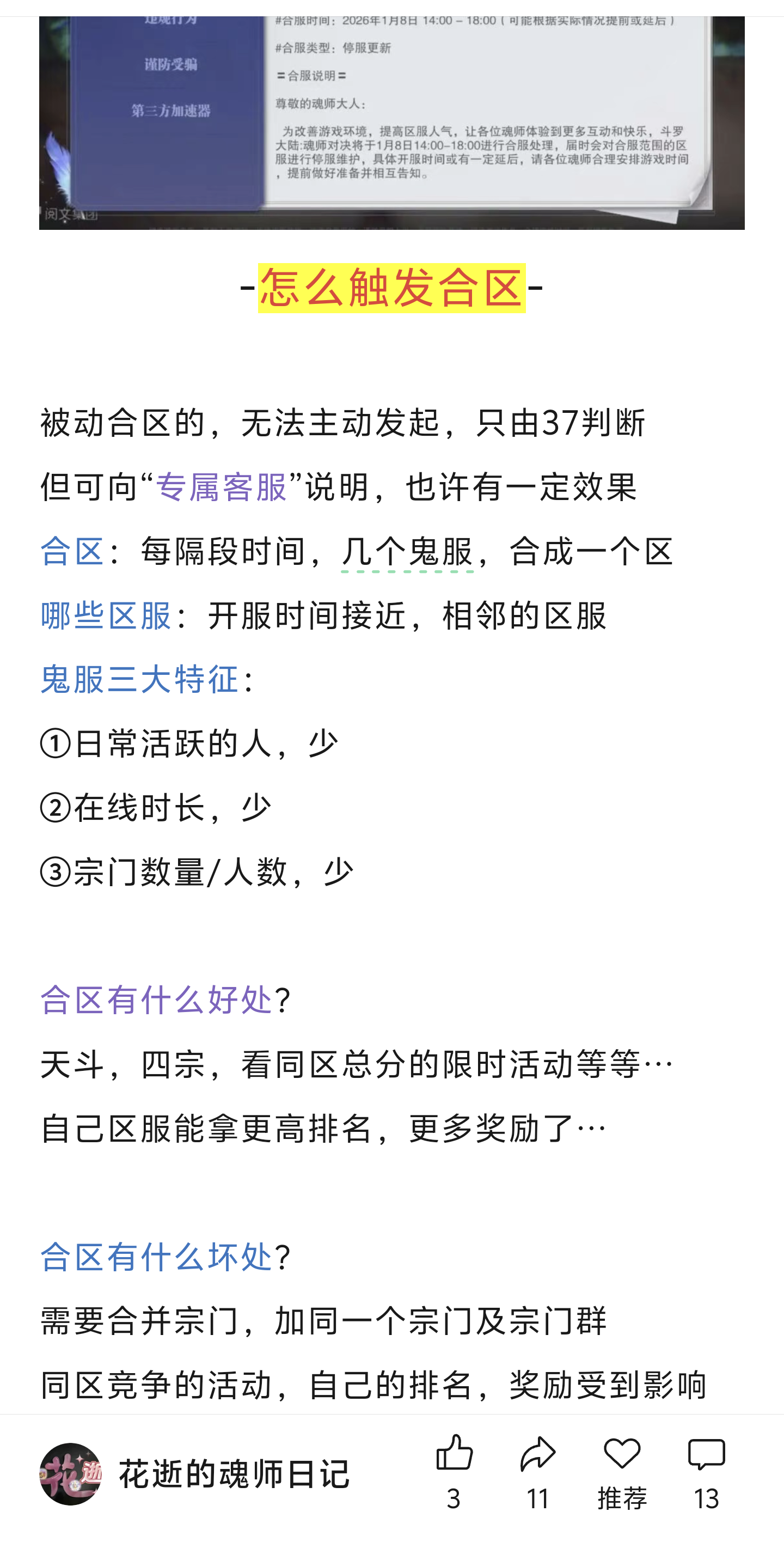Open the embedded announcement image
The width and height of the screenshot is (784, 1542).
392,123
